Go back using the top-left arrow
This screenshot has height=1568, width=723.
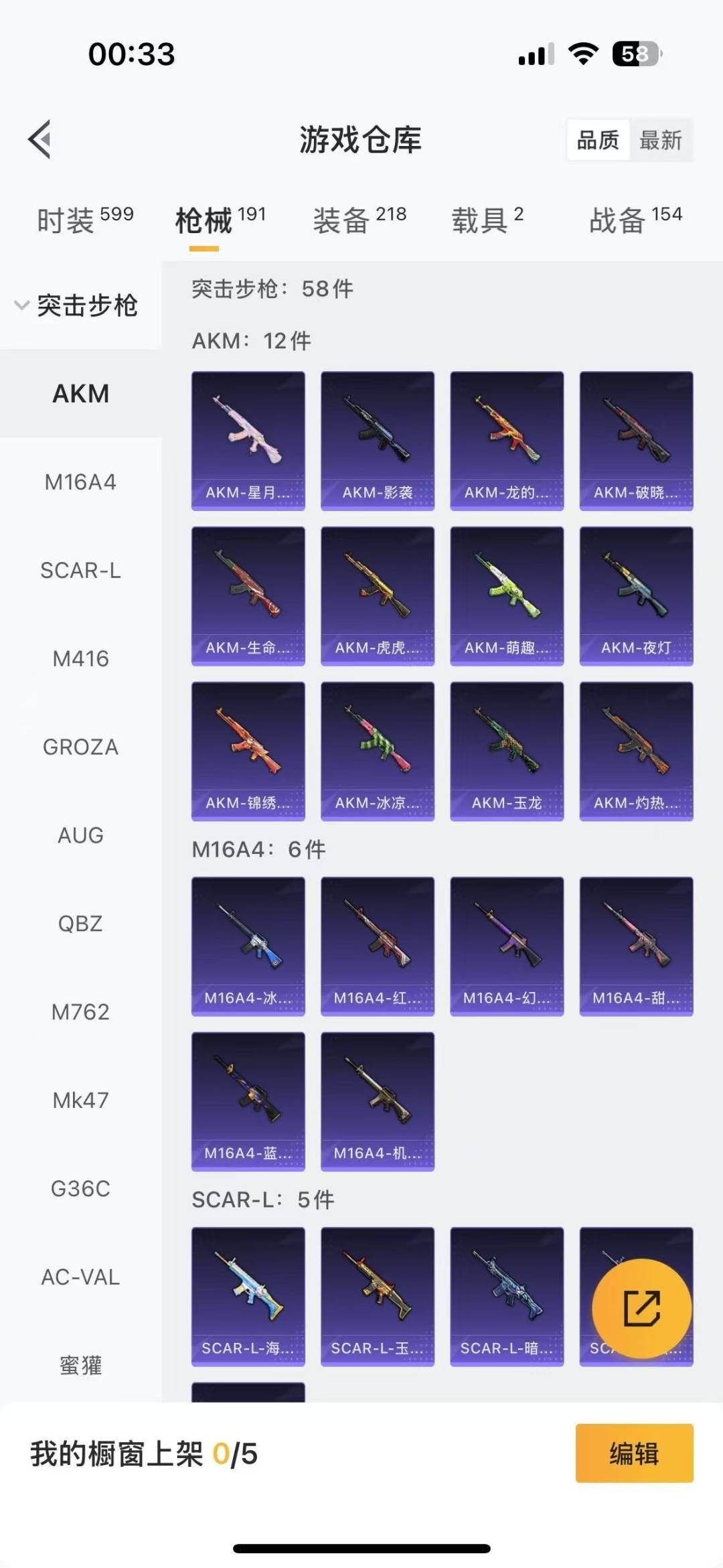pos(40,139)
